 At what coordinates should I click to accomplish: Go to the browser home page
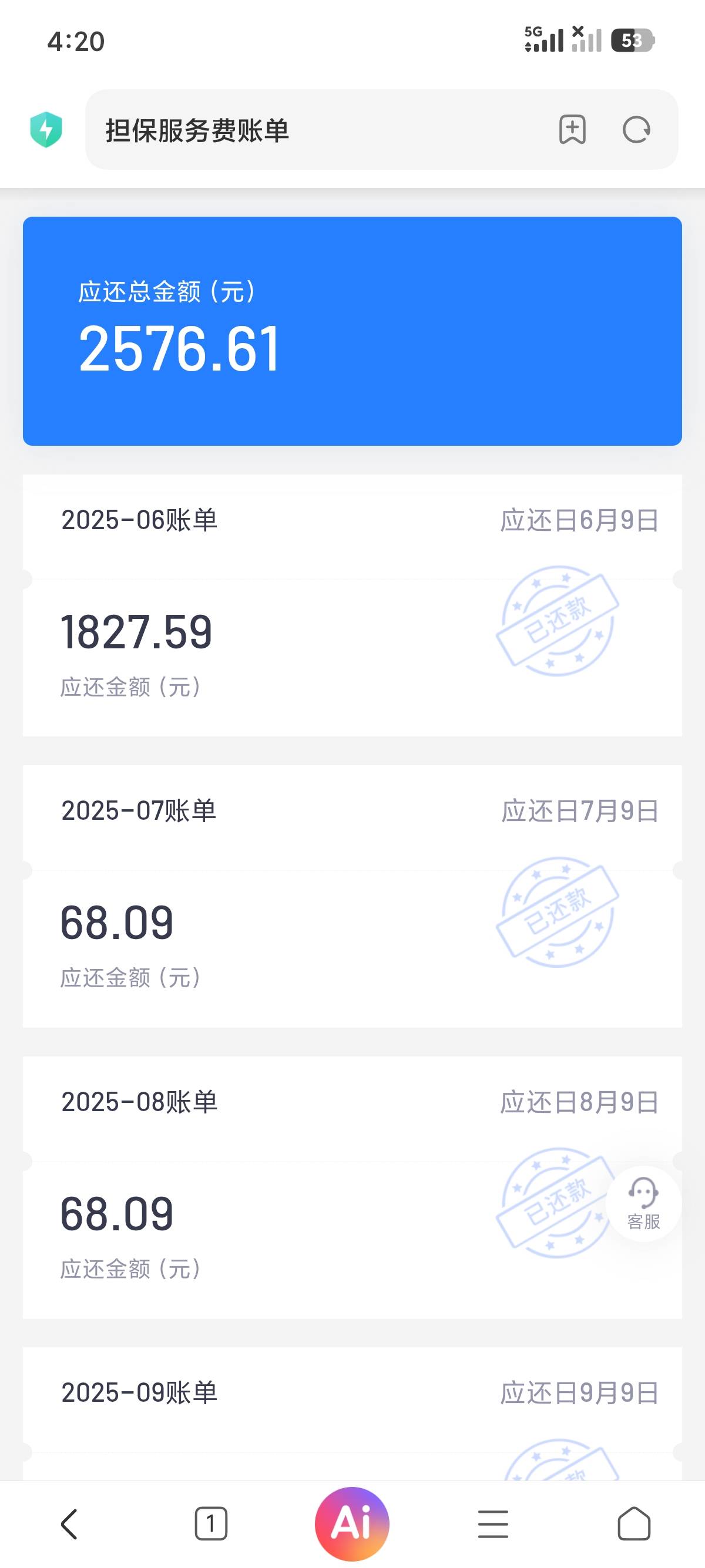[634, 1524]
